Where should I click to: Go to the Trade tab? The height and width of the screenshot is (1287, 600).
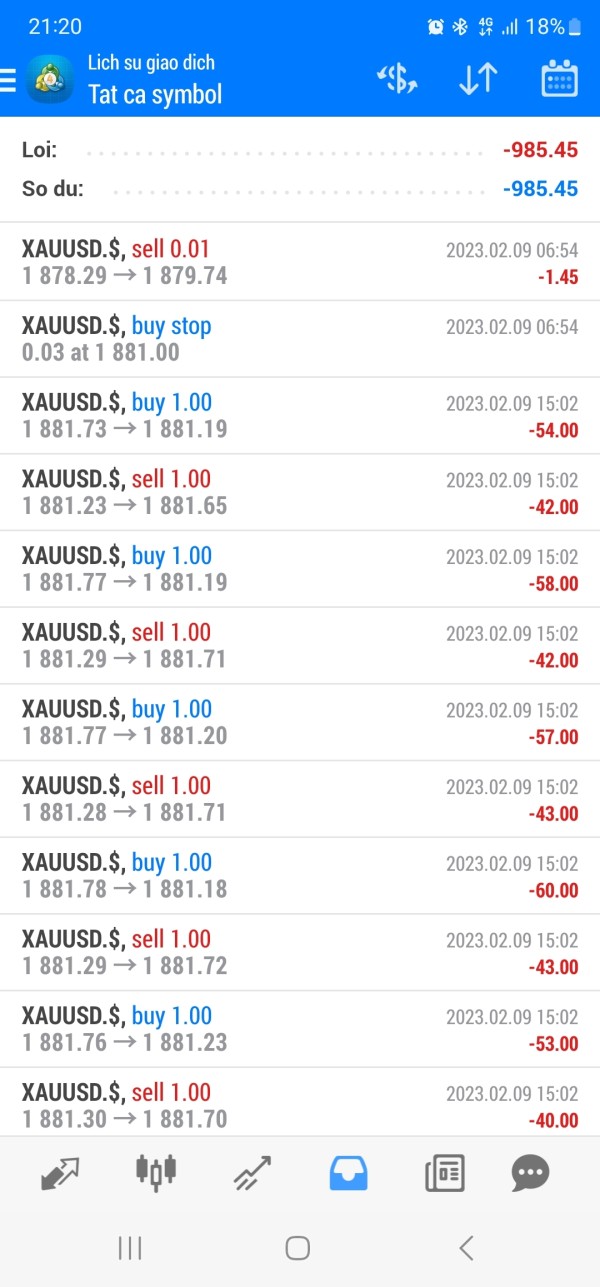click(253, 1172)
